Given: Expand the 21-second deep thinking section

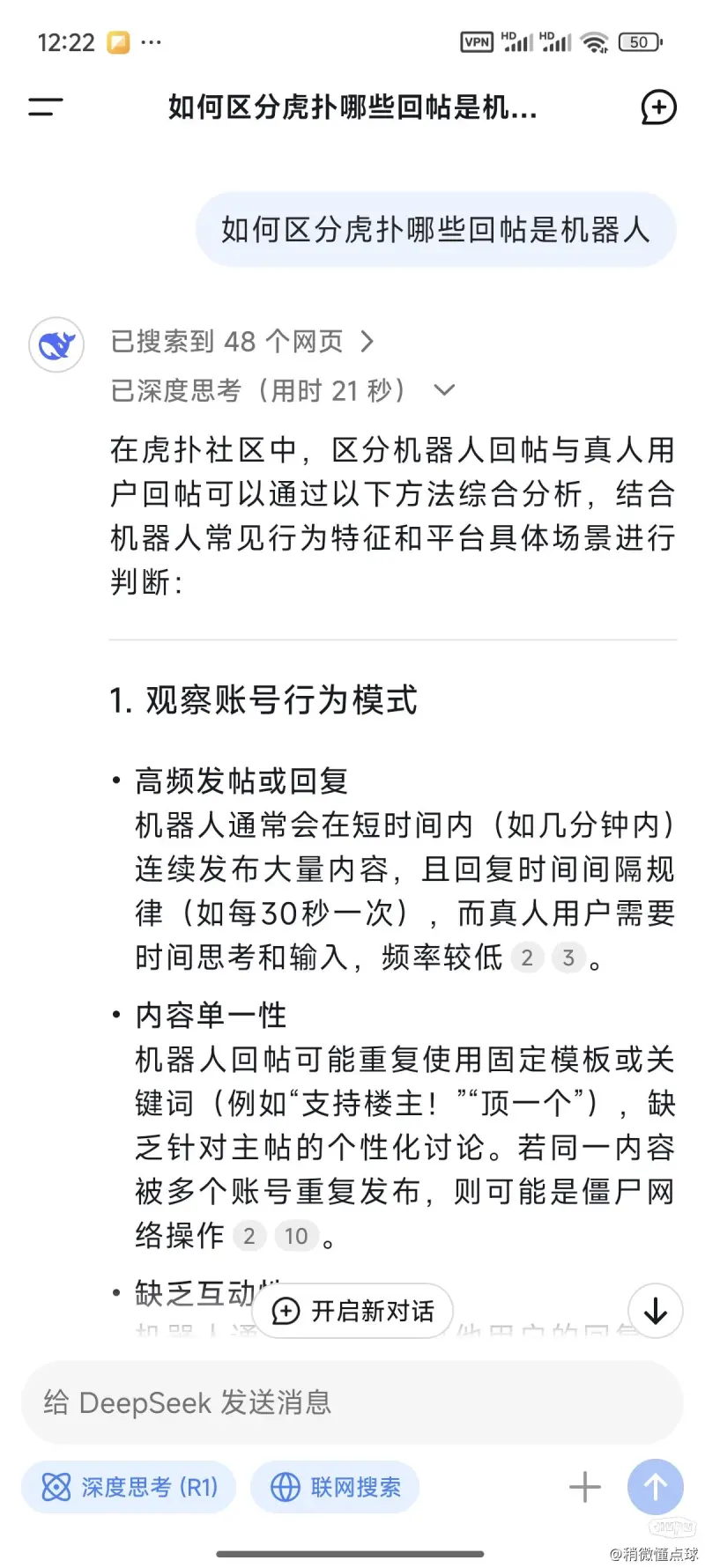Looking at the screenshot, I should click(282, 389).
